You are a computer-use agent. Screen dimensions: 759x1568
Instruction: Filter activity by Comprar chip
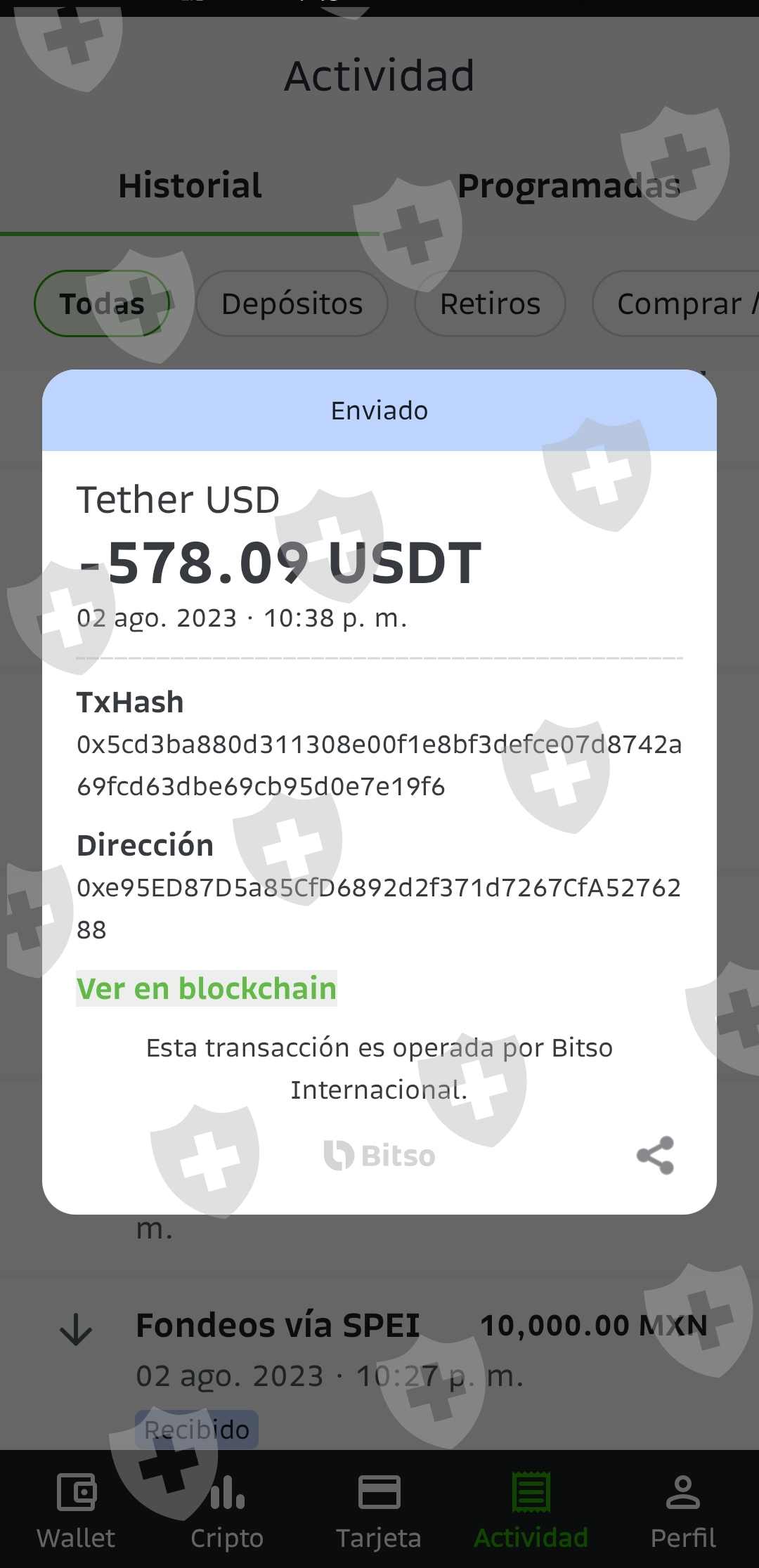(675, 303)
